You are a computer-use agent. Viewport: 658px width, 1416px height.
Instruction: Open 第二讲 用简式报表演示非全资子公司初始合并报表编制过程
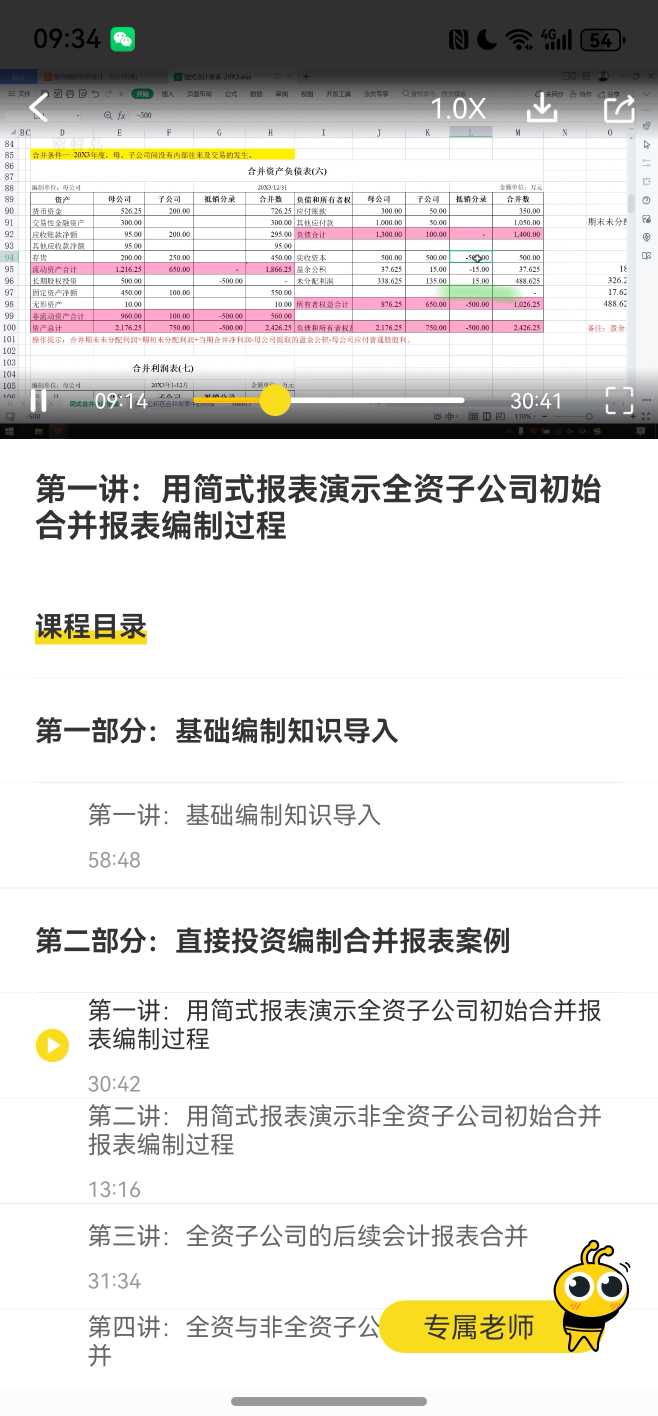coord(345,1129)
